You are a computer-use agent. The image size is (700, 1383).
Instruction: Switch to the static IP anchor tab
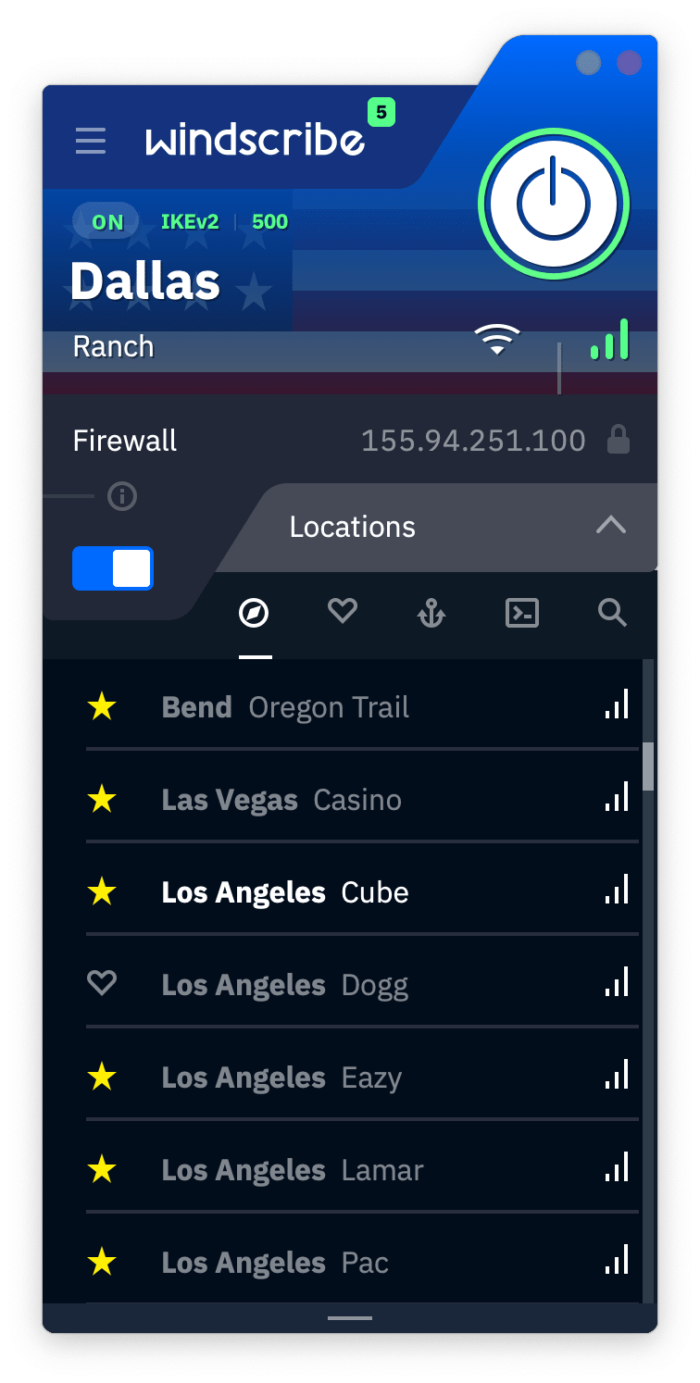point(431,613)
